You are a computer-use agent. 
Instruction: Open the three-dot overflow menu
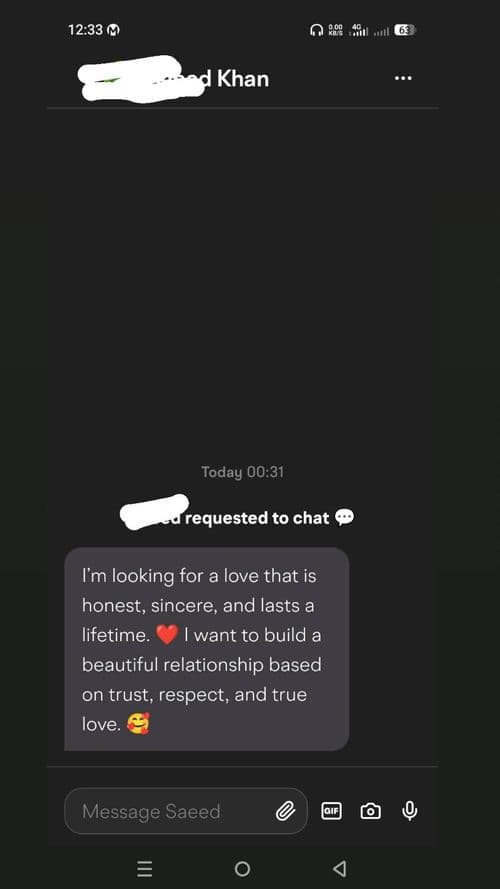tap(403, 78)
